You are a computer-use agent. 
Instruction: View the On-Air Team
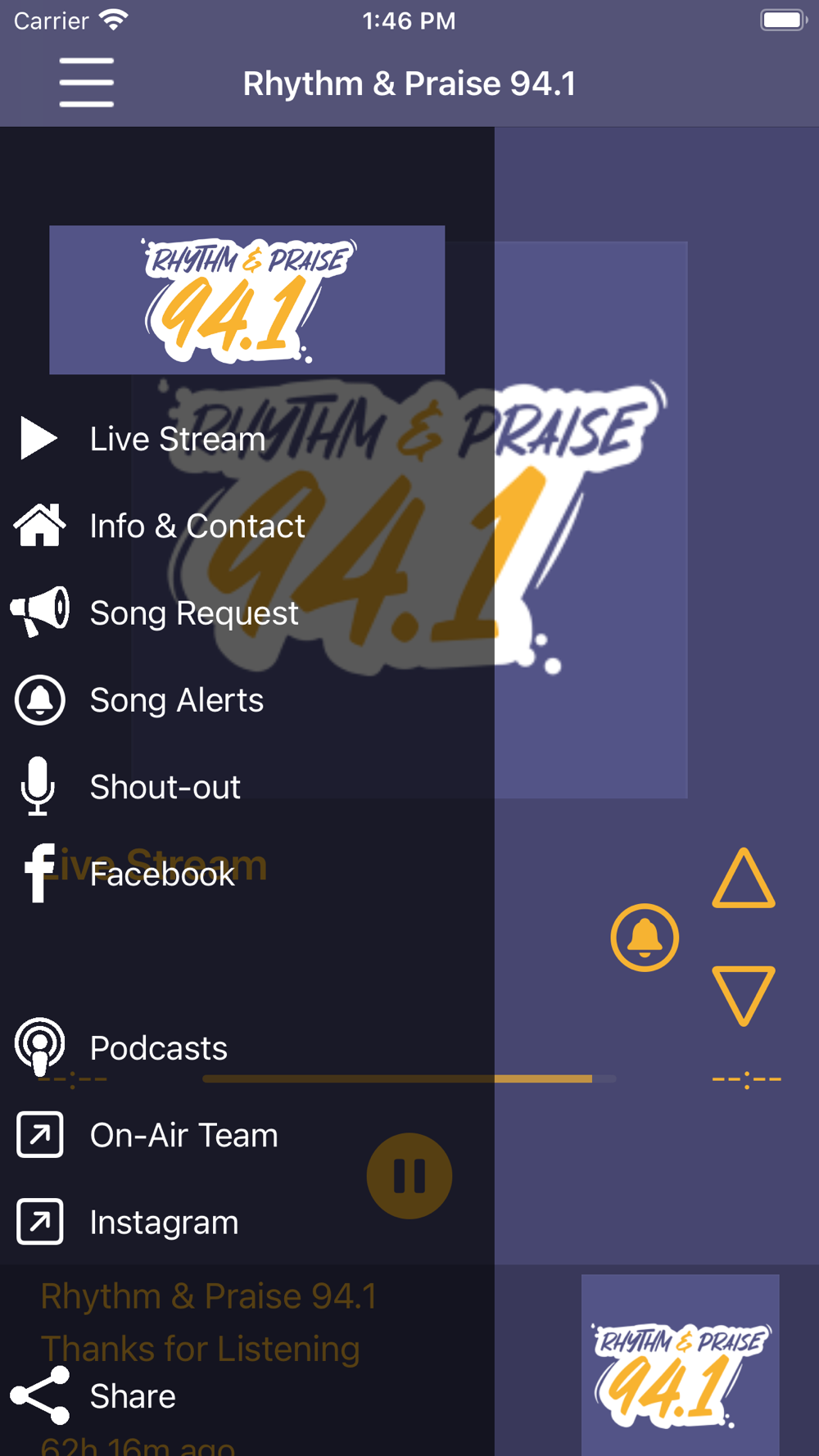point(247,1135)
